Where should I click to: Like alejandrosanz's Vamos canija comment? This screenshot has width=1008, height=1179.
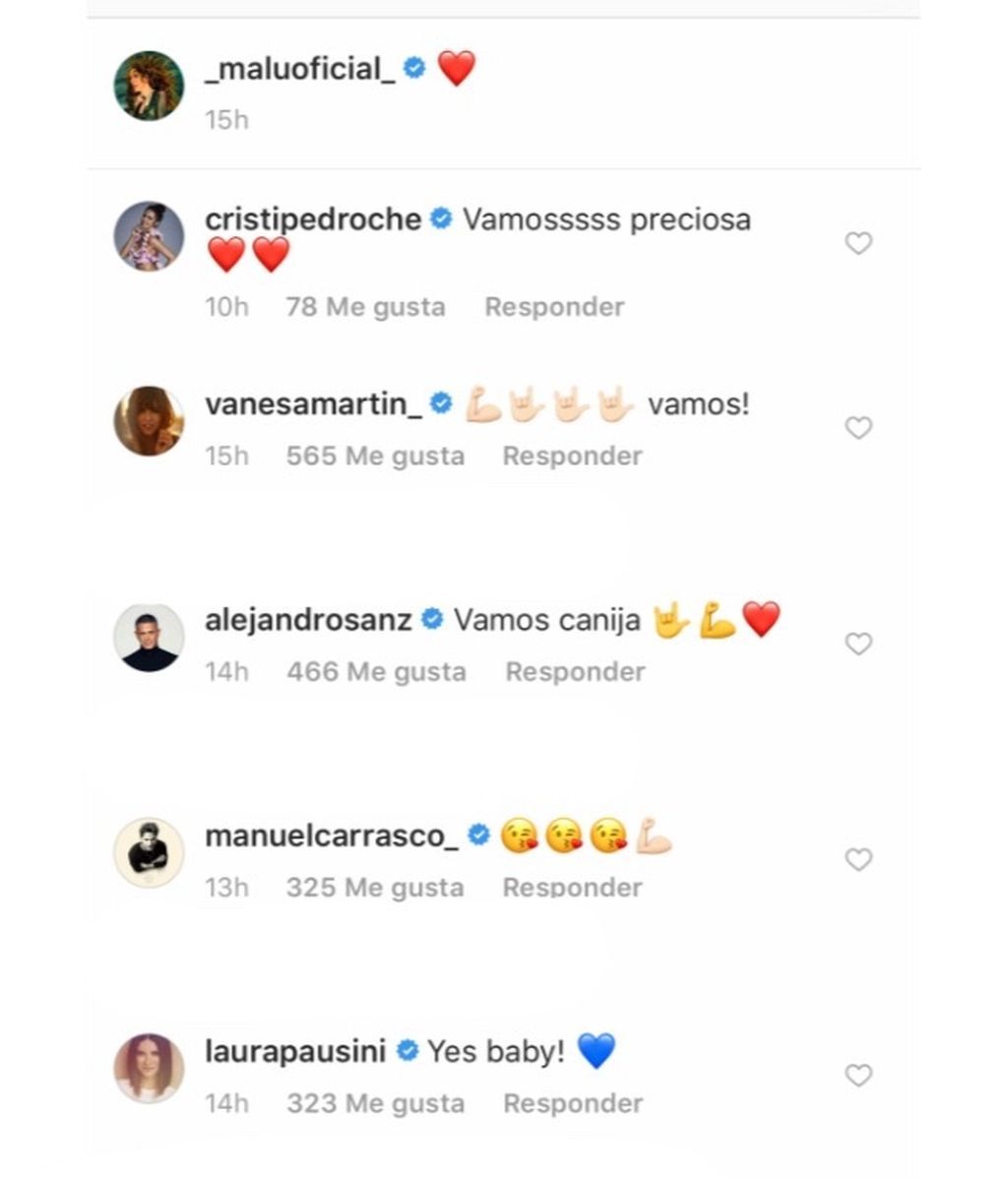[858, 644]
